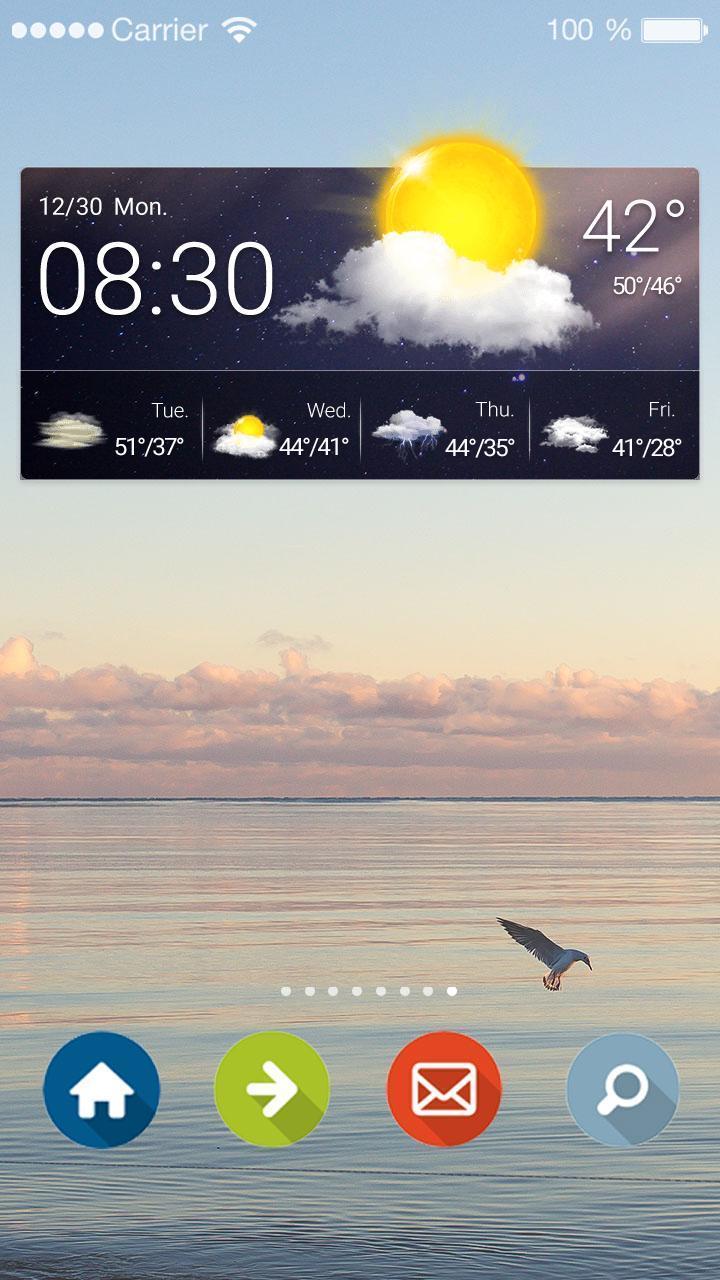Viewport: 720px width, 1280px height.
Task: Tap the green arrow dock icon
Action: click(272, 1090)
